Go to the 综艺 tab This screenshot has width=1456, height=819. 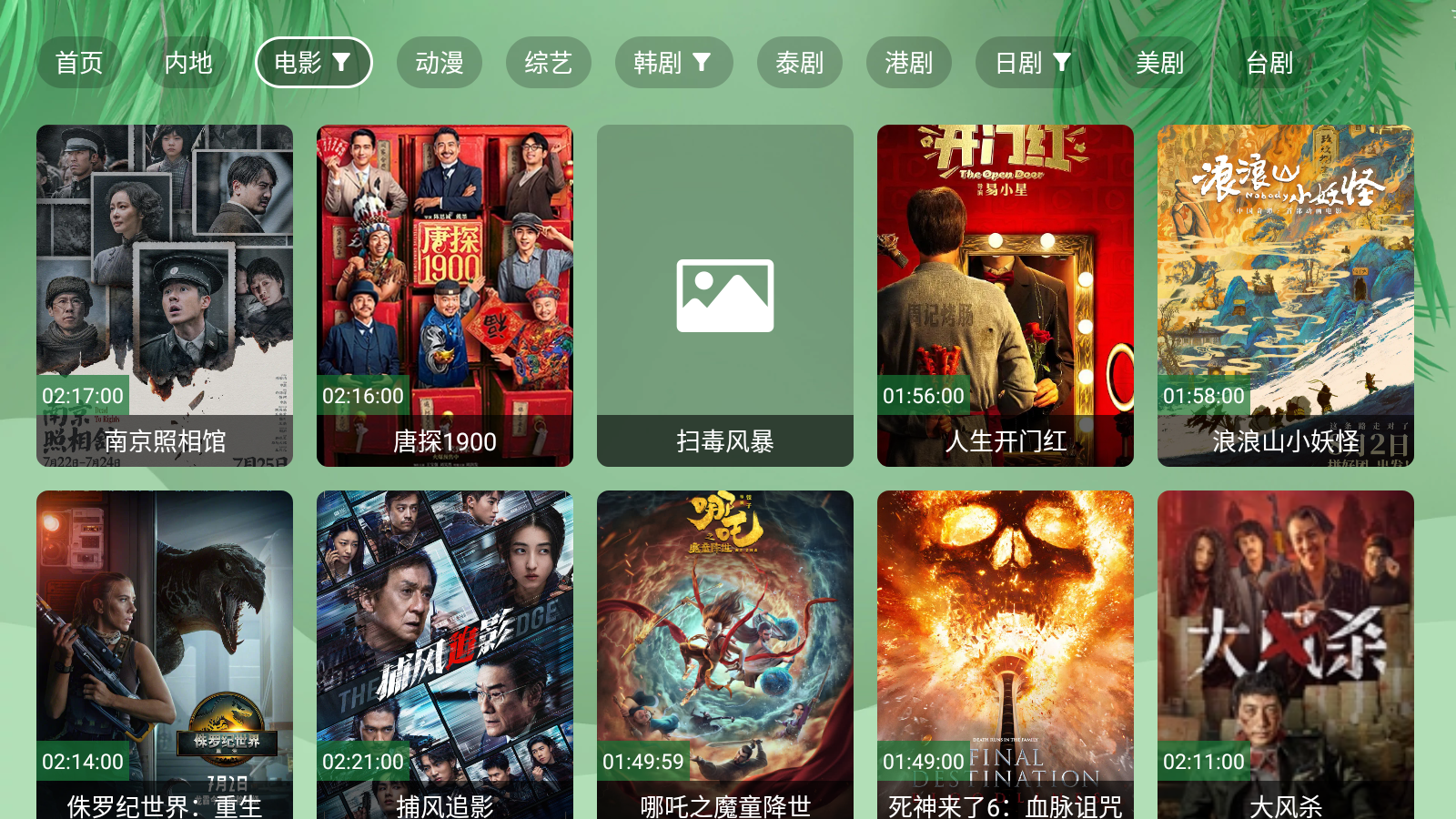click(x=548, y=63)
